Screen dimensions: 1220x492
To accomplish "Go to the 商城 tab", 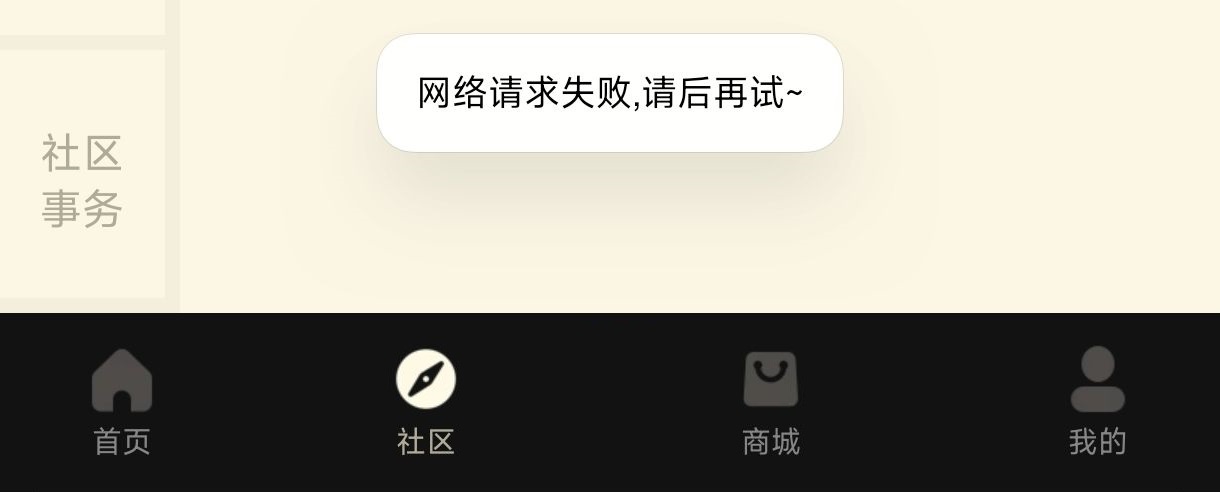I will pos(770,400).
